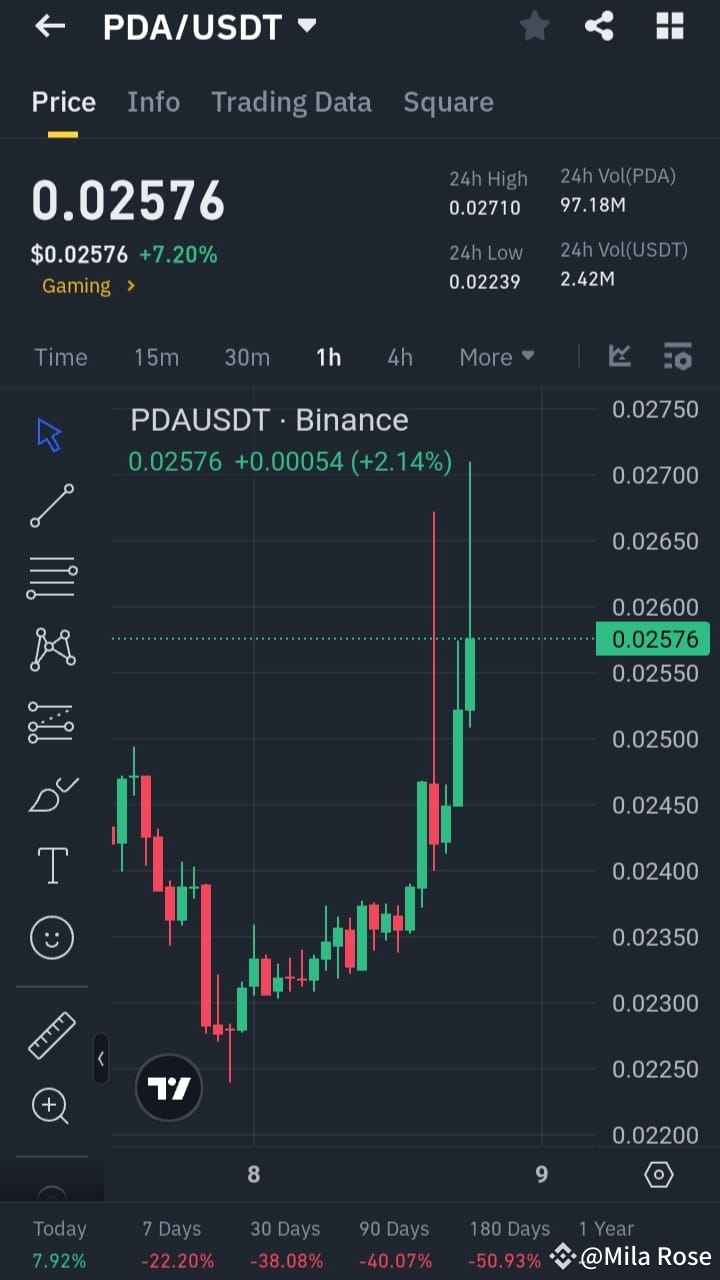The image size is (720, 1280).
Task: Click the TradingView logo watermark
Action: (x=168, y=1086)
